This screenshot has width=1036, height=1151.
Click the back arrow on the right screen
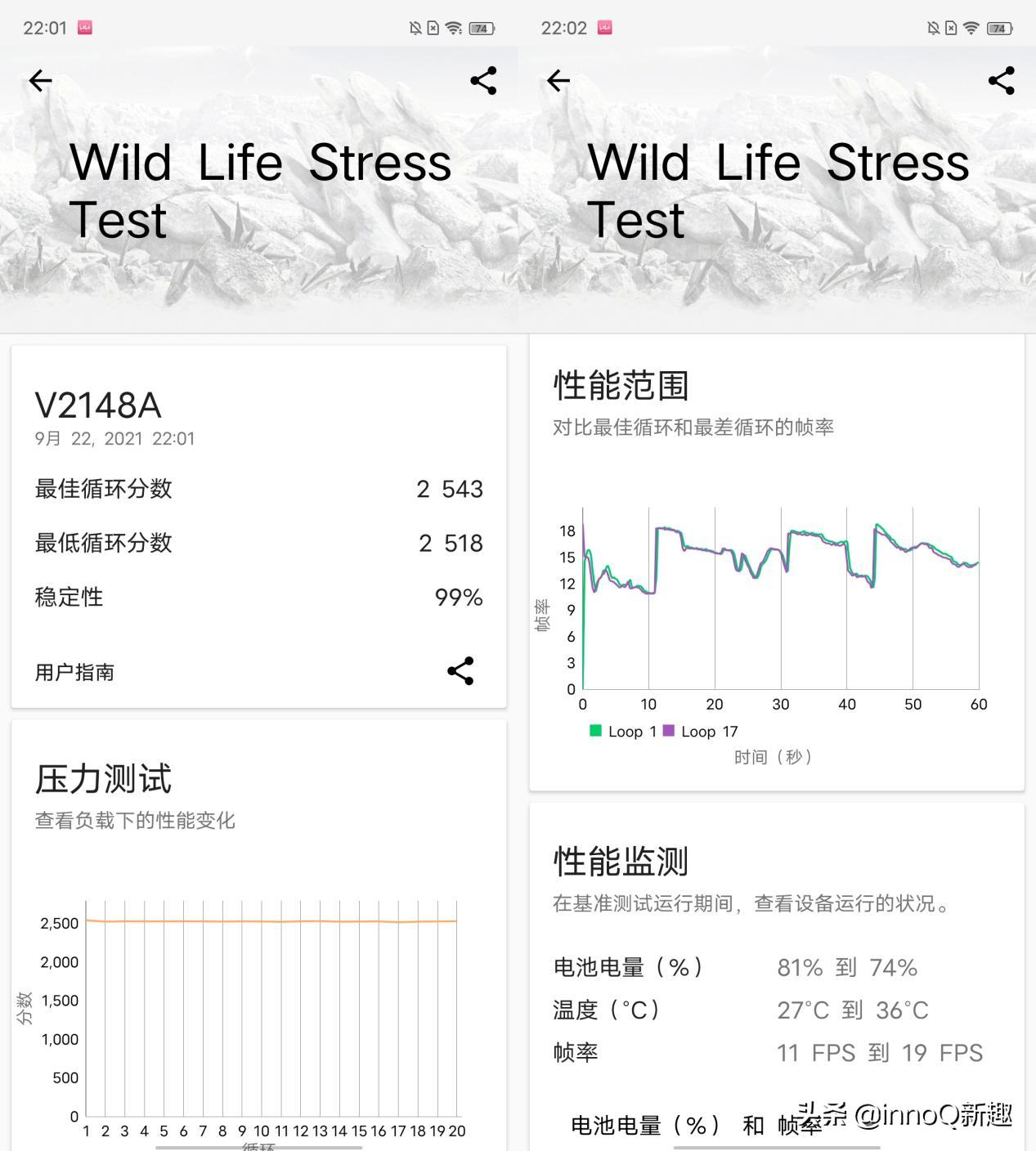tap(557, 80)
